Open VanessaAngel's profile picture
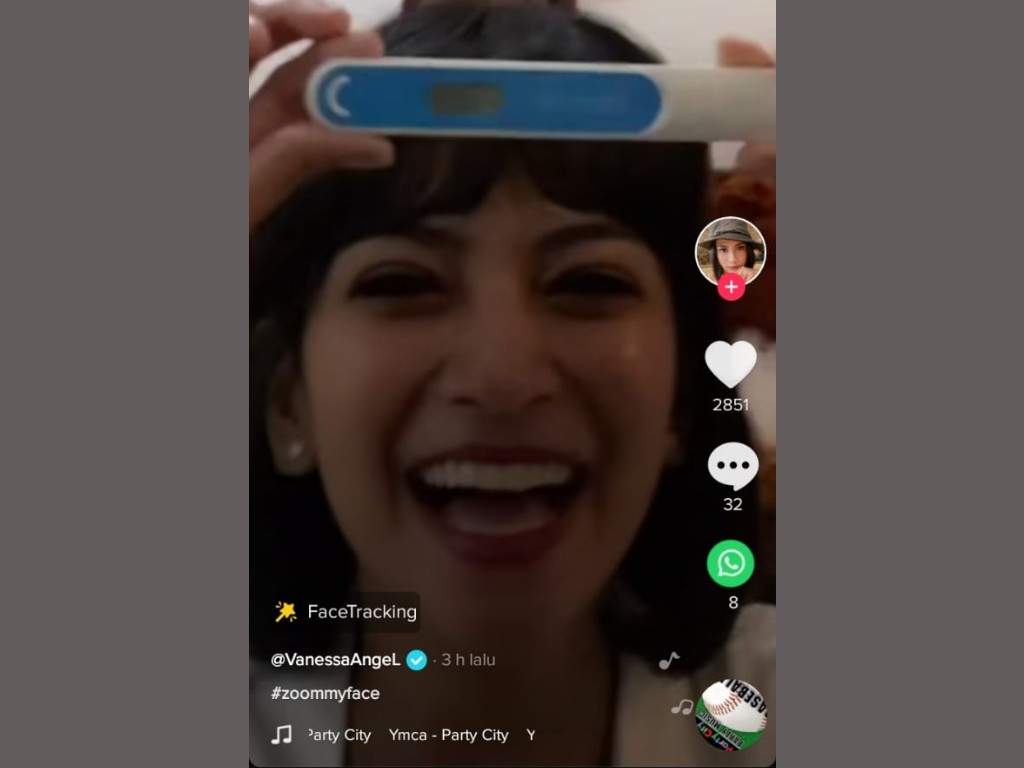This screenshot has height=768, width=1024. coord(730,250)
